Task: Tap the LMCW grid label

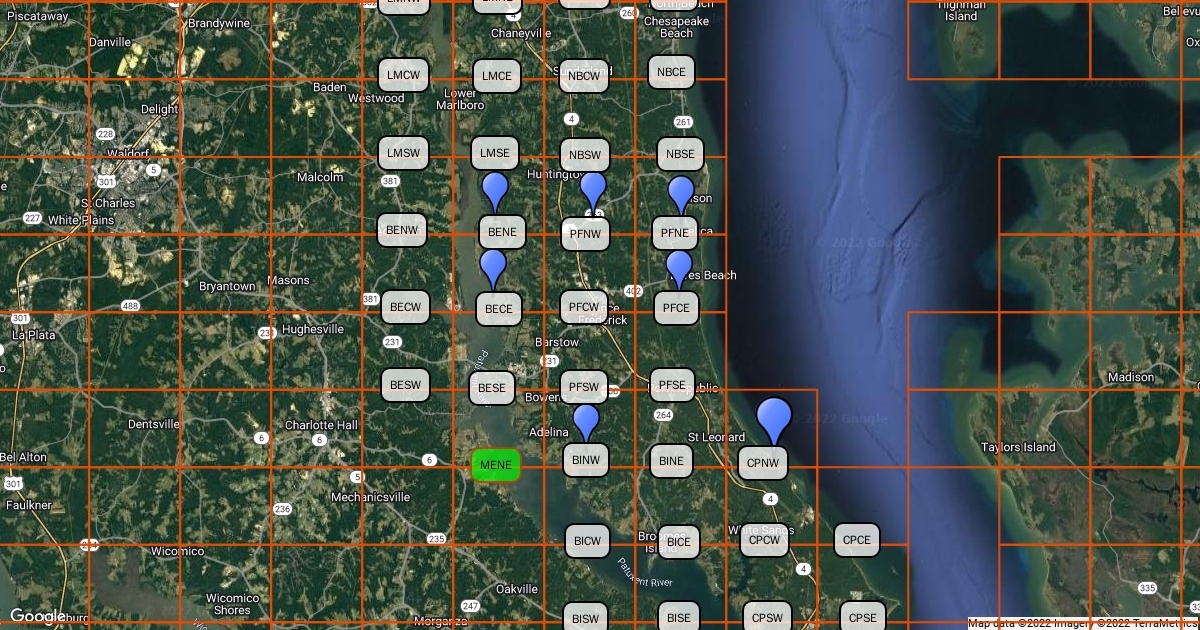Action: (404, 75)
